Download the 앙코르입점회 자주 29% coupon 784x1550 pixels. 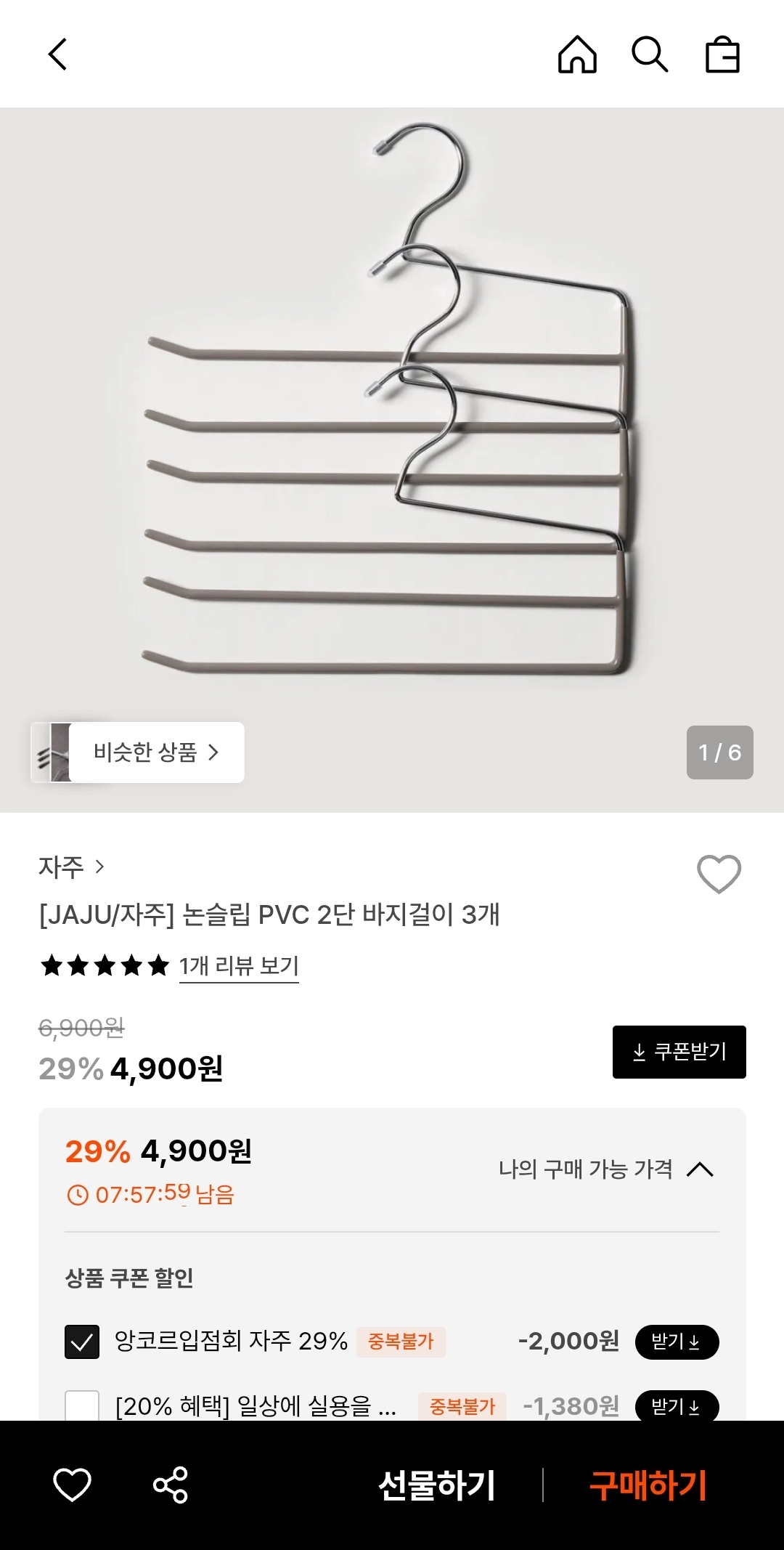tap(676, 1342)
